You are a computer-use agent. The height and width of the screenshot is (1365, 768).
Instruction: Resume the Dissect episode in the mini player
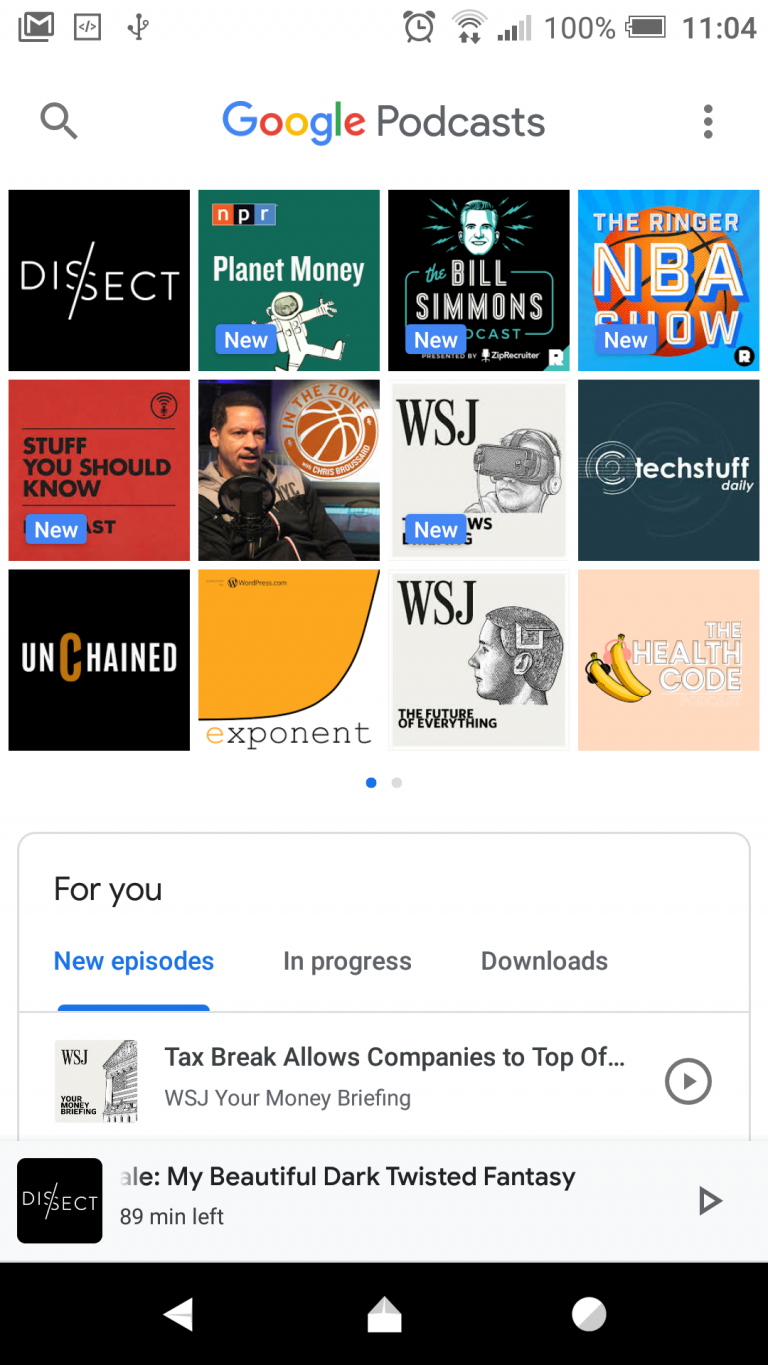coord(710,1200)
